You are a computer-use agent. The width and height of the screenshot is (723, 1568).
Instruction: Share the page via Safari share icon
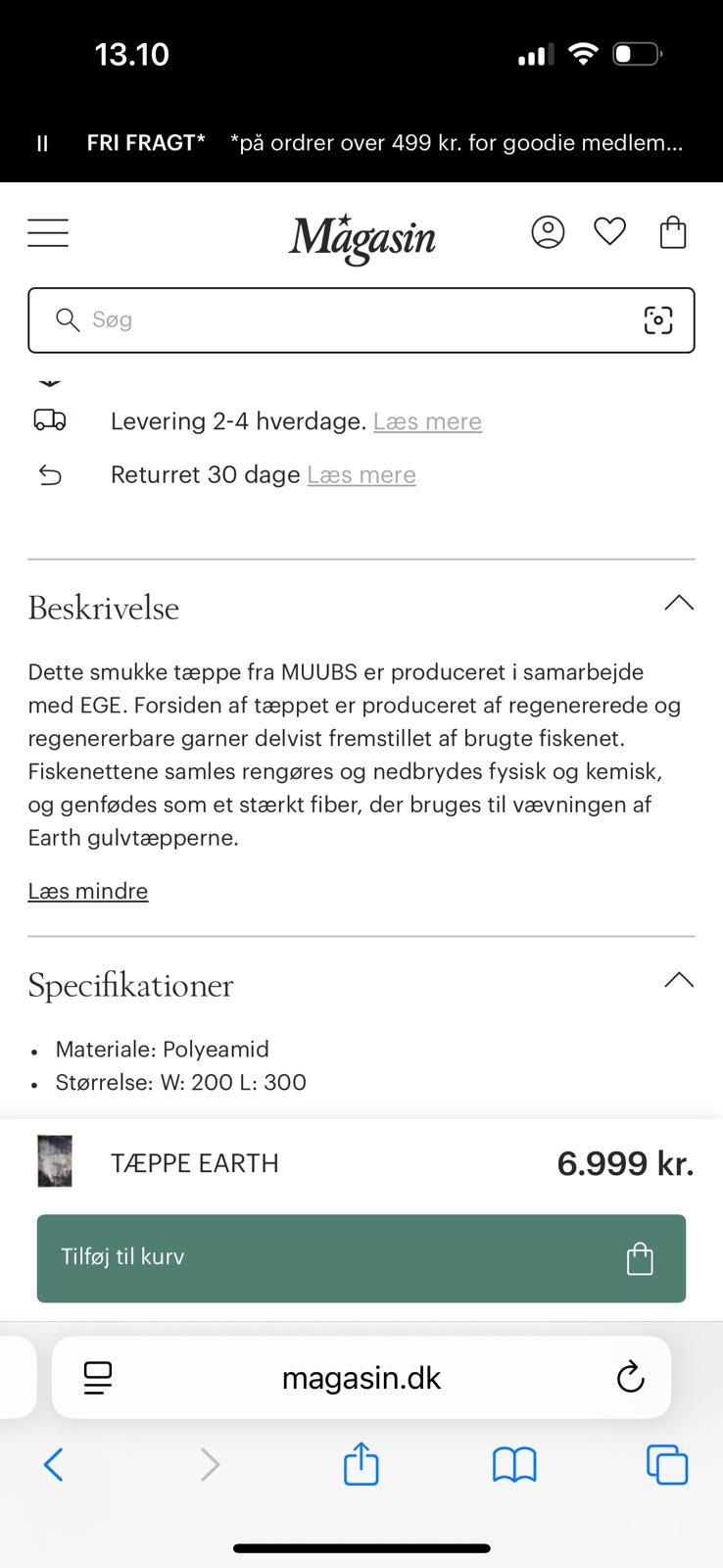tap(361, 1464)
